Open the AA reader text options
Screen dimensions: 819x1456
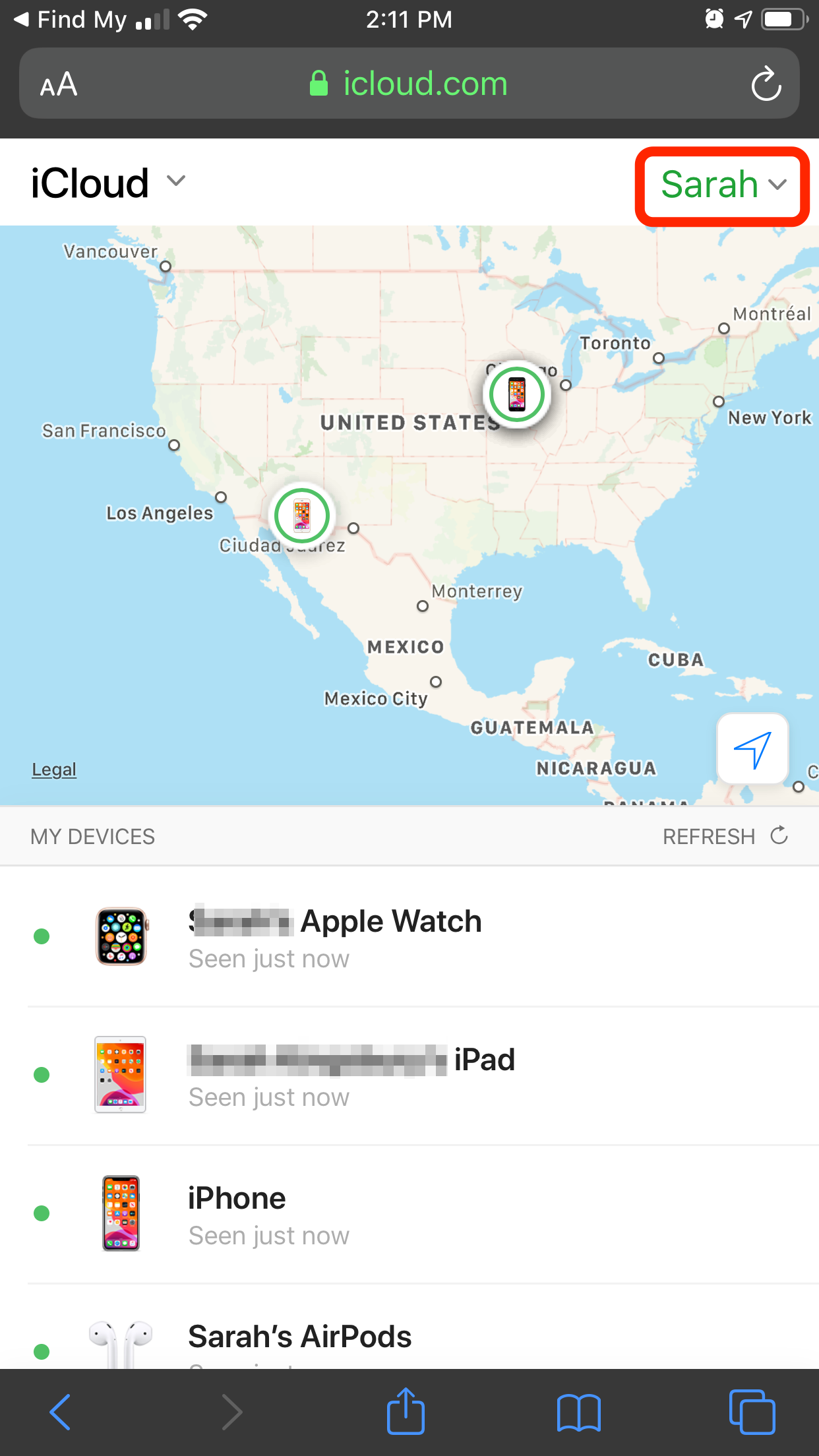(x=59, y=84)
